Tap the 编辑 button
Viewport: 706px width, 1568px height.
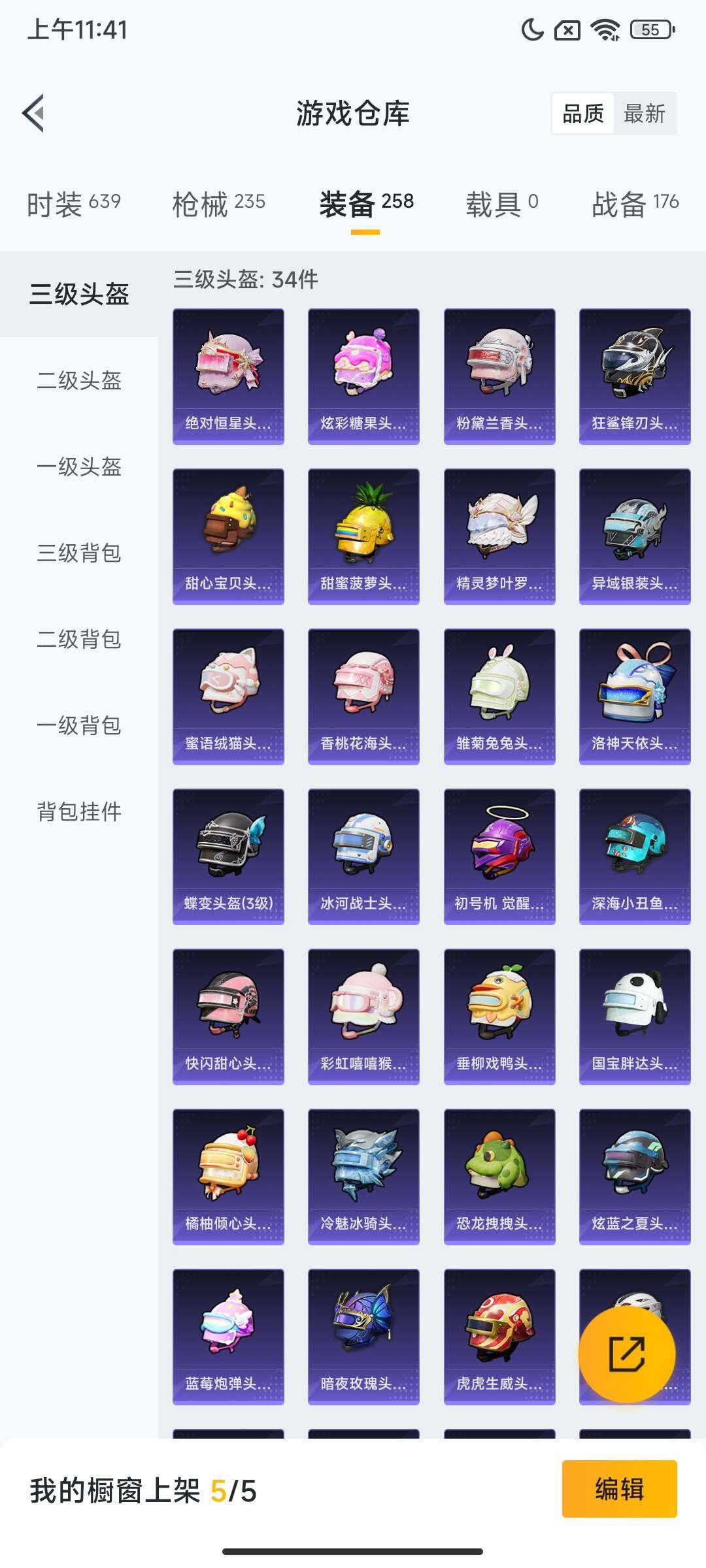(x=619, y=1489)
